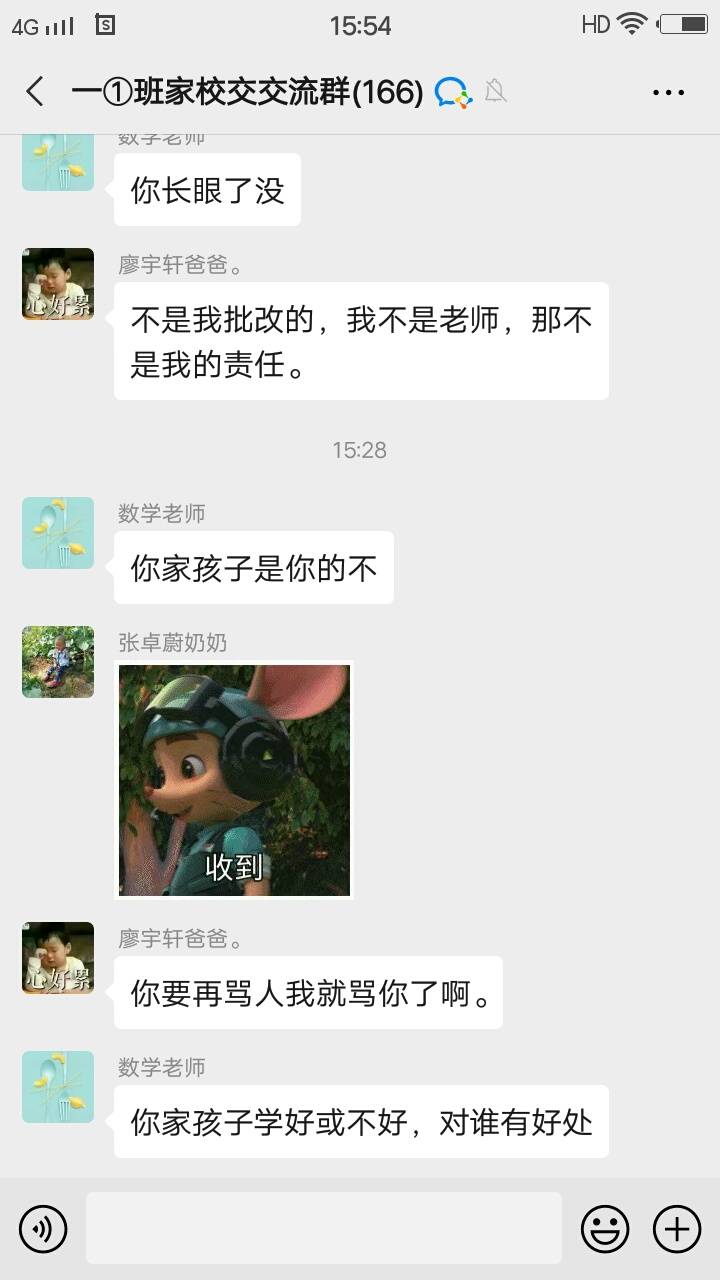Switch to voice message input
The height and width of the screenshot is (1280, 720).
click(x=43, y=1228)
